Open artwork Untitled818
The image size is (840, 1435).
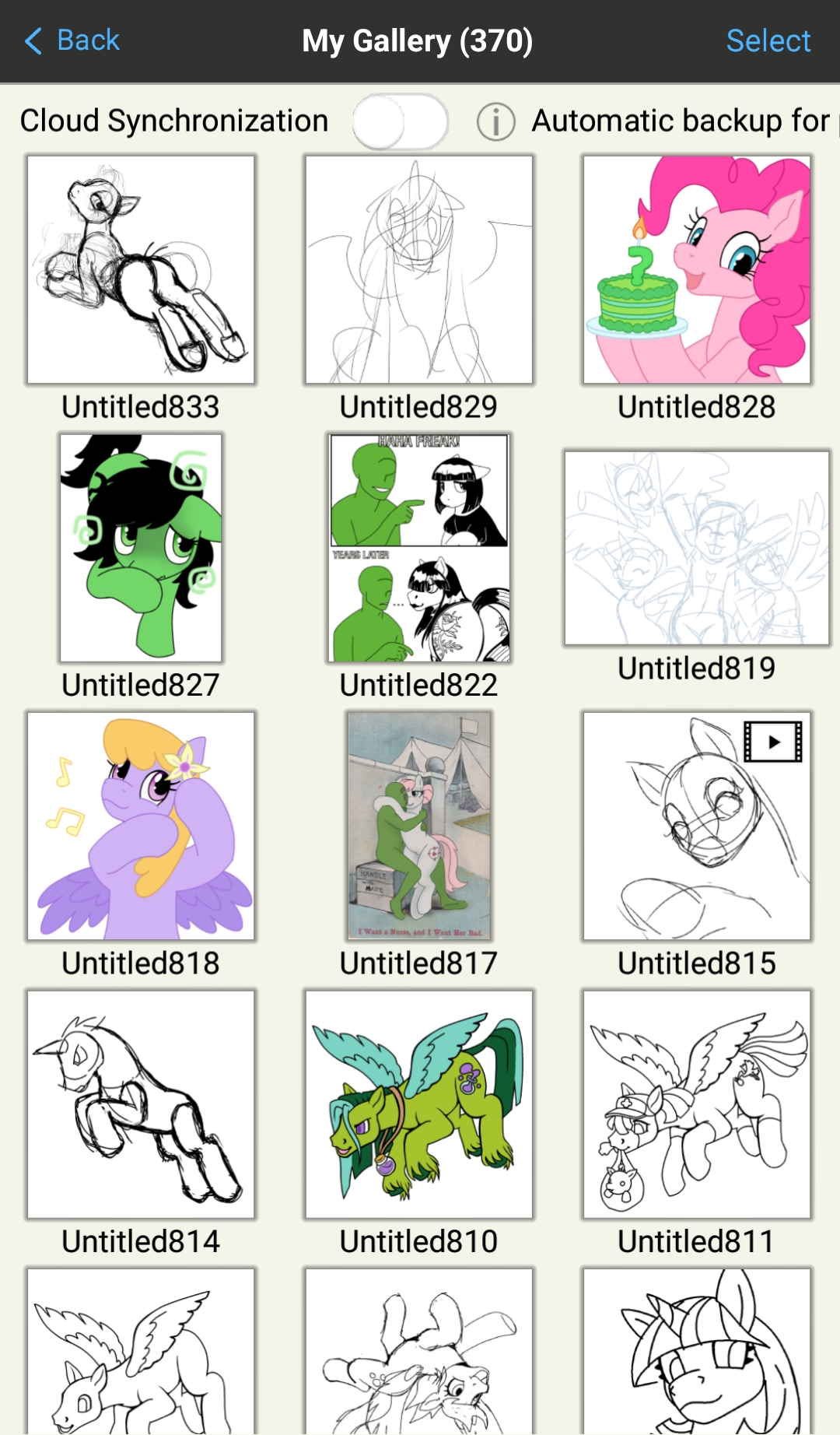(141, 826)
